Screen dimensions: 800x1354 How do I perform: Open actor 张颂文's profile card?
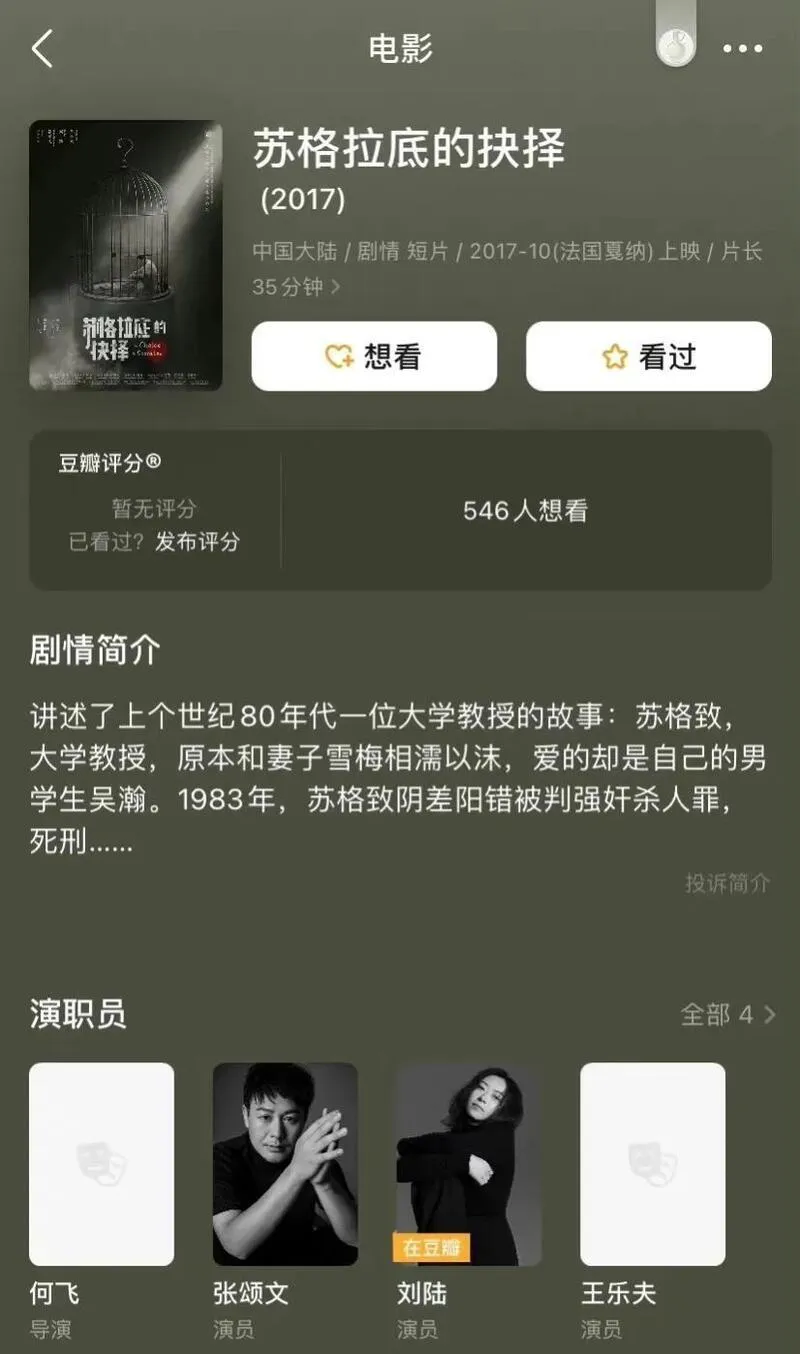[x=285, y=1165]
